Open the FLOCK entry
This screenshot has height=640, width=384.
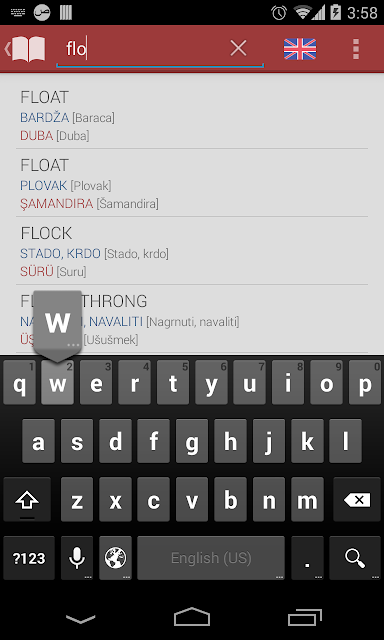pos(192,251)
